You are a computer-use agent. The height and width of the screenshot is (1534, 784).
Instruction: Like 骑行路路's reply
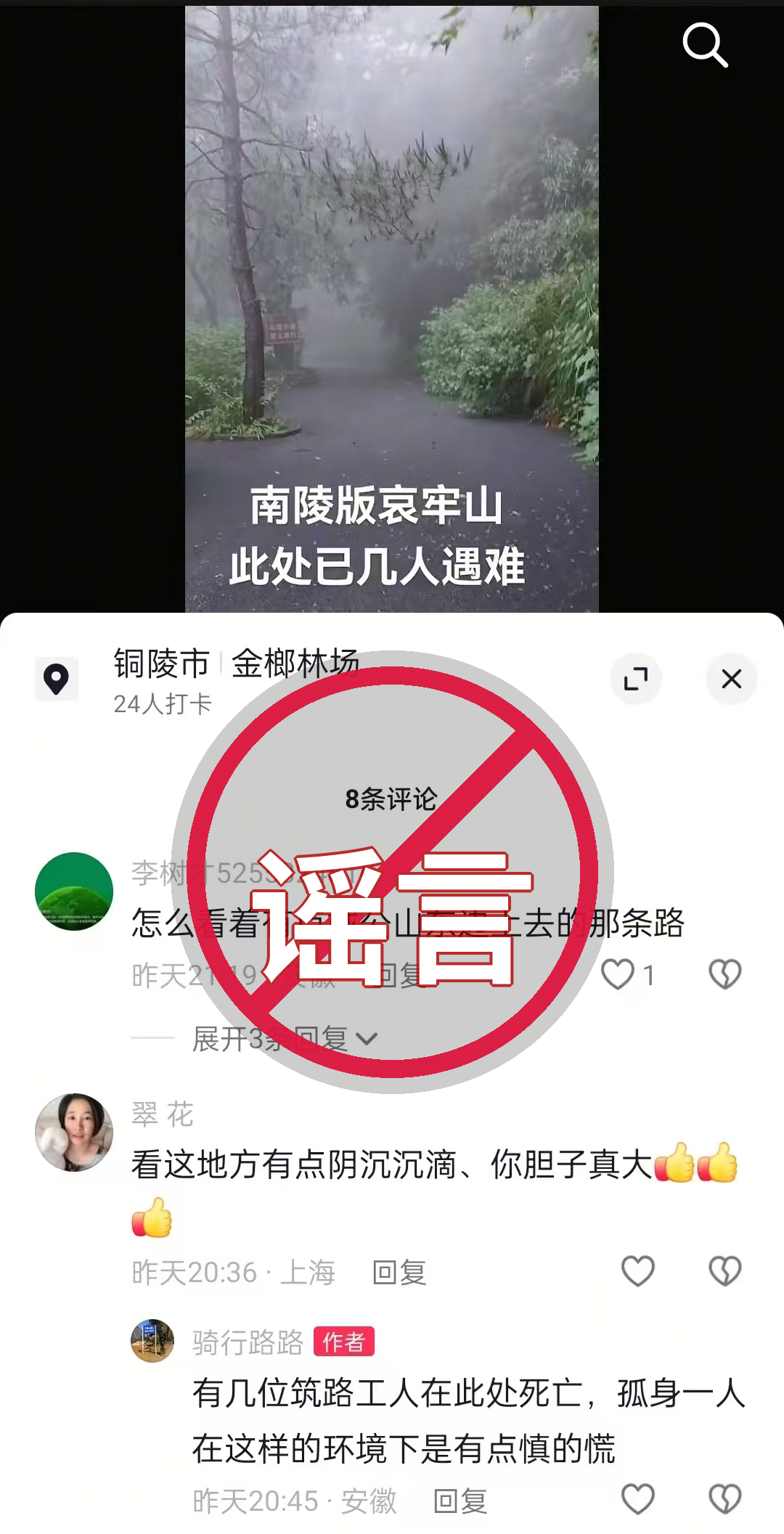[638, 1499]
